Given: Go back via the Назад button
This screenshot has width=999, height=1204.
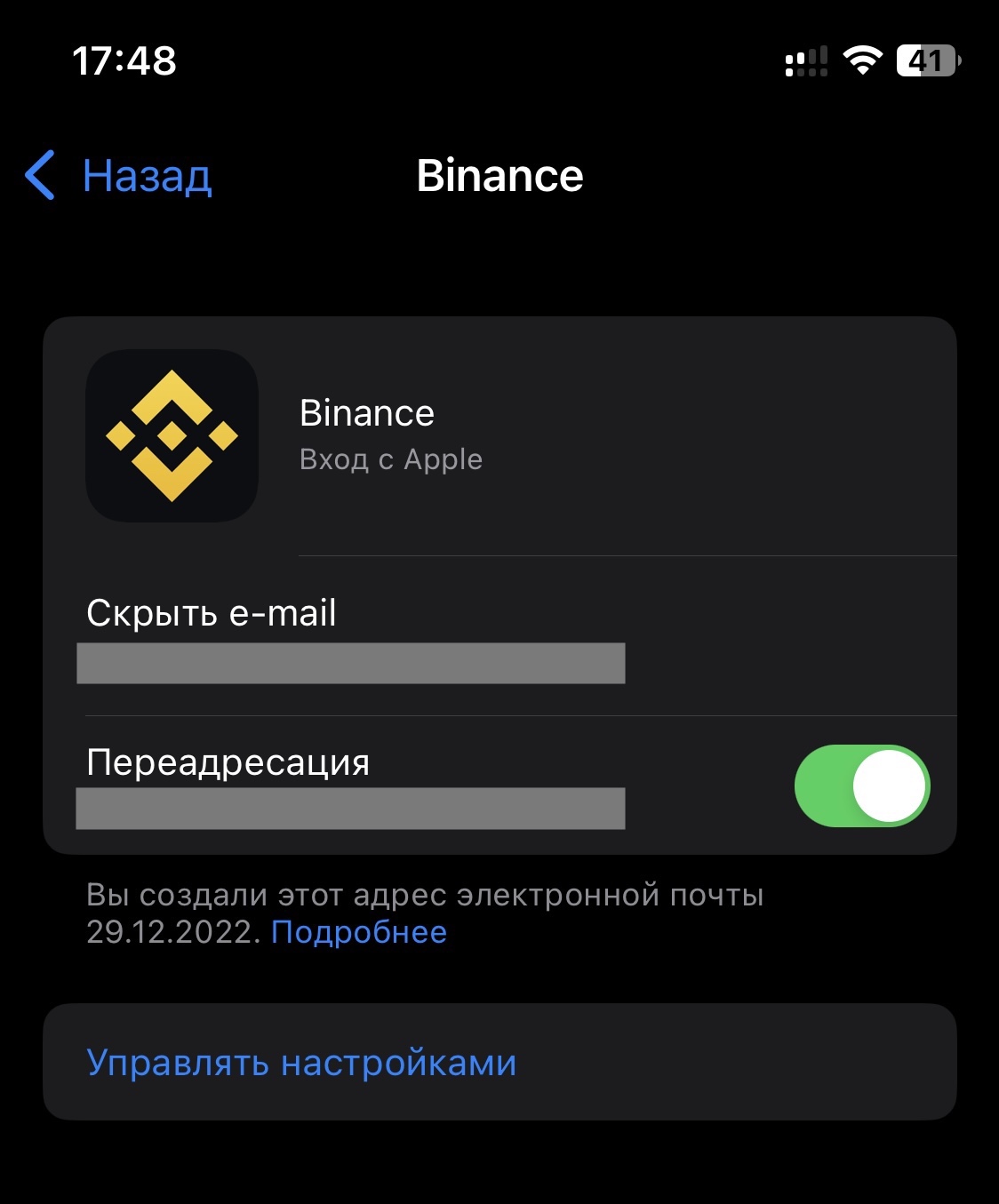Looking at the screenshot, I should coord(120,175).
